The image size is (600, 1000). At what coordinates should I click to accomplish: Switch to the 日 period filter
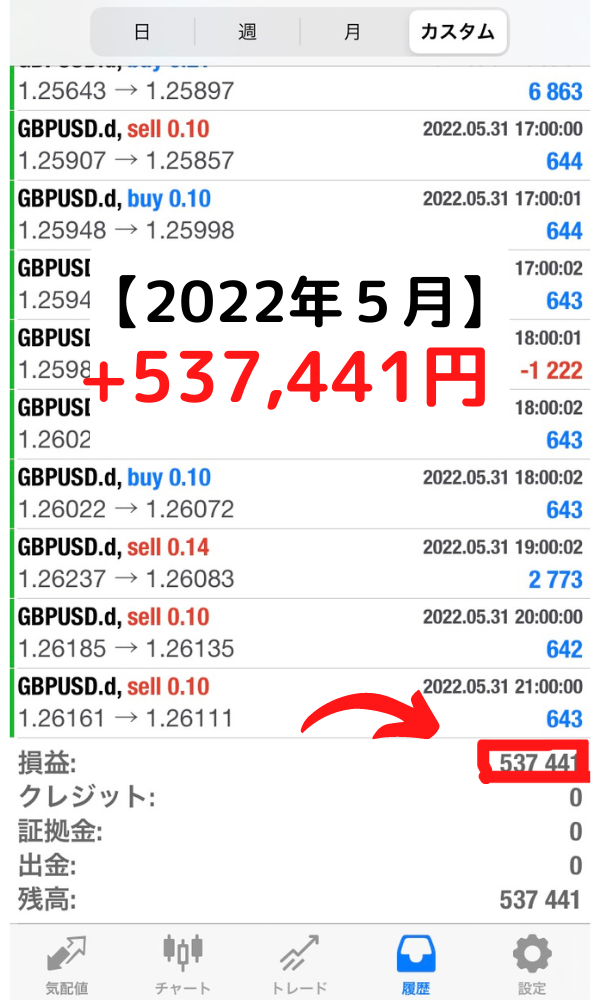142,32
